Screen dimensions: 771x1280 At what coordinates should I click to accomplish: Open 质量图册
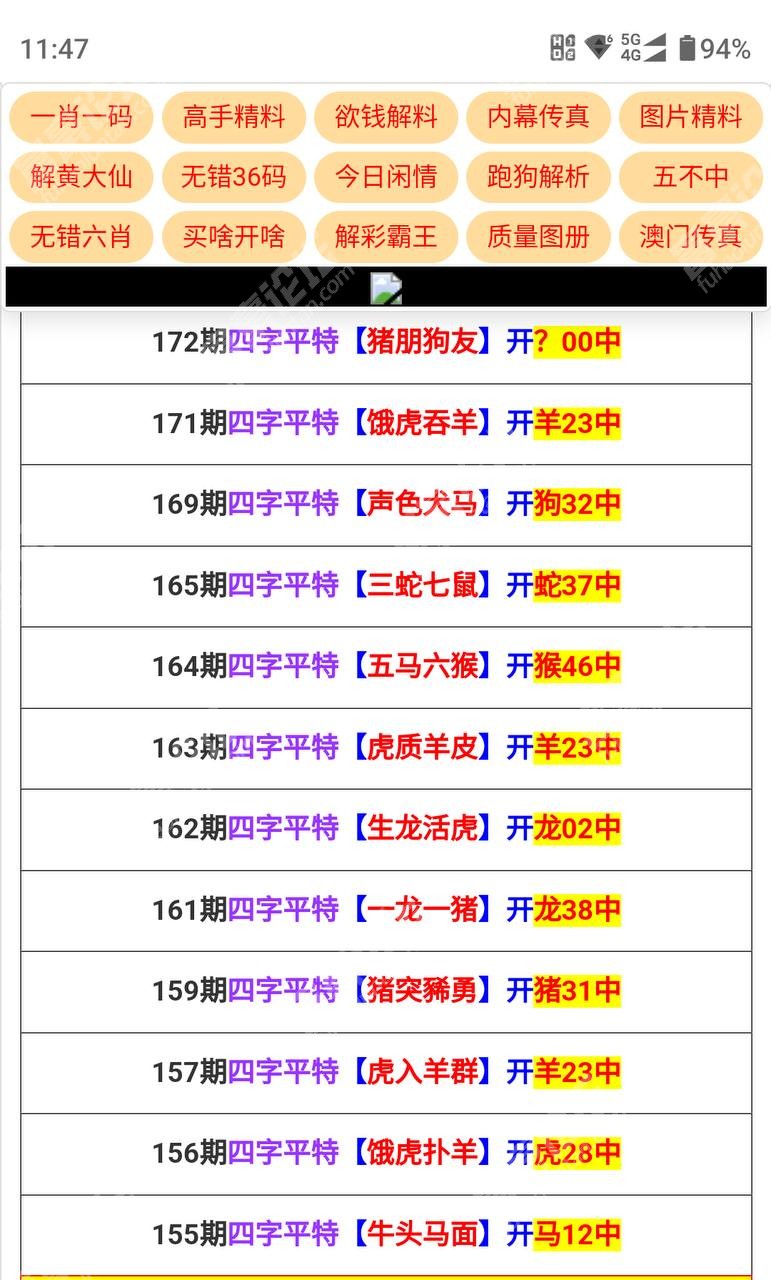pos(539,237)
